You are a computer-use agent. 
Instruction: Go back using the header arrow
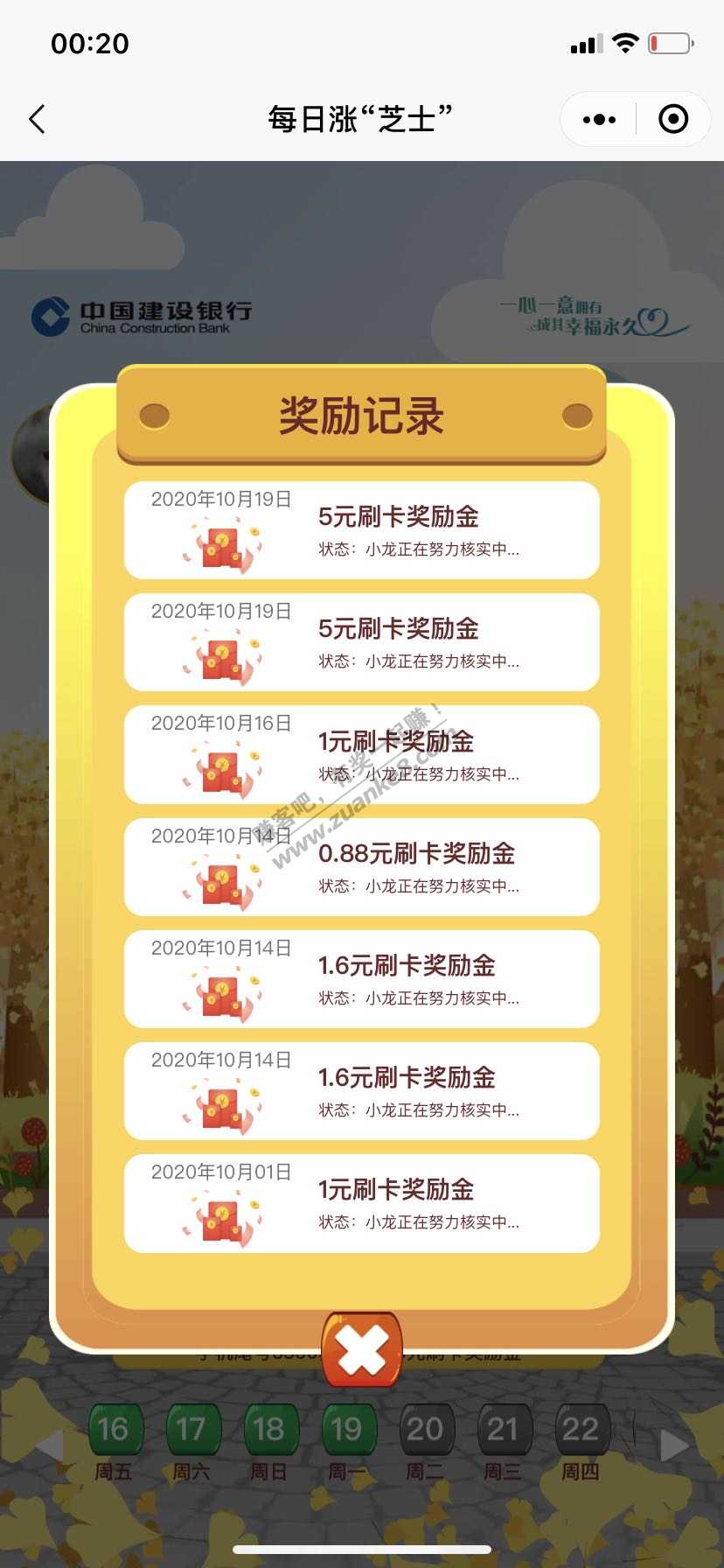37,119
